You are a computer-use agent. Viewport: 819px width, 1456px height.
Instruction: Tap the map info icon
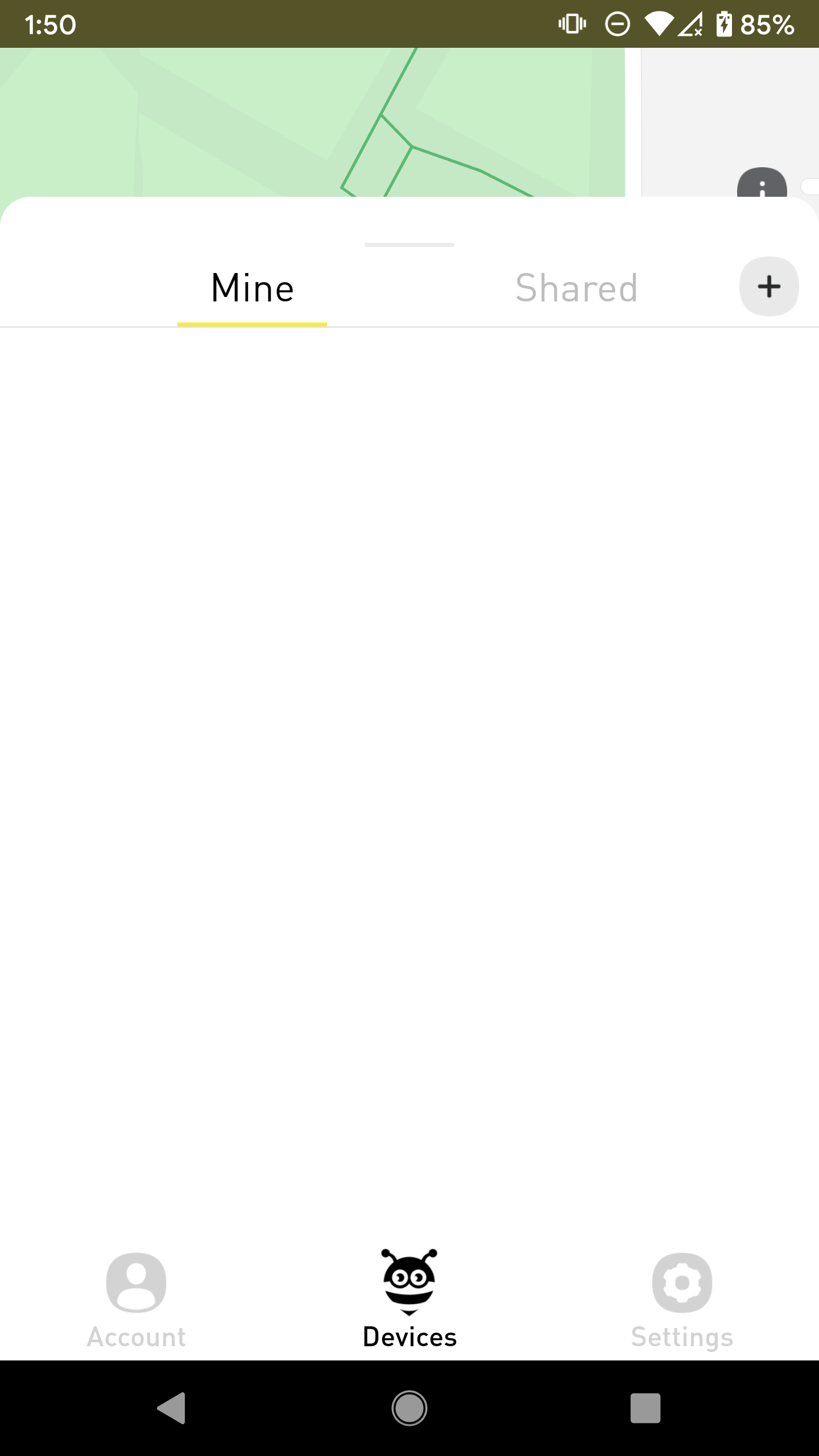coord(762,183)
